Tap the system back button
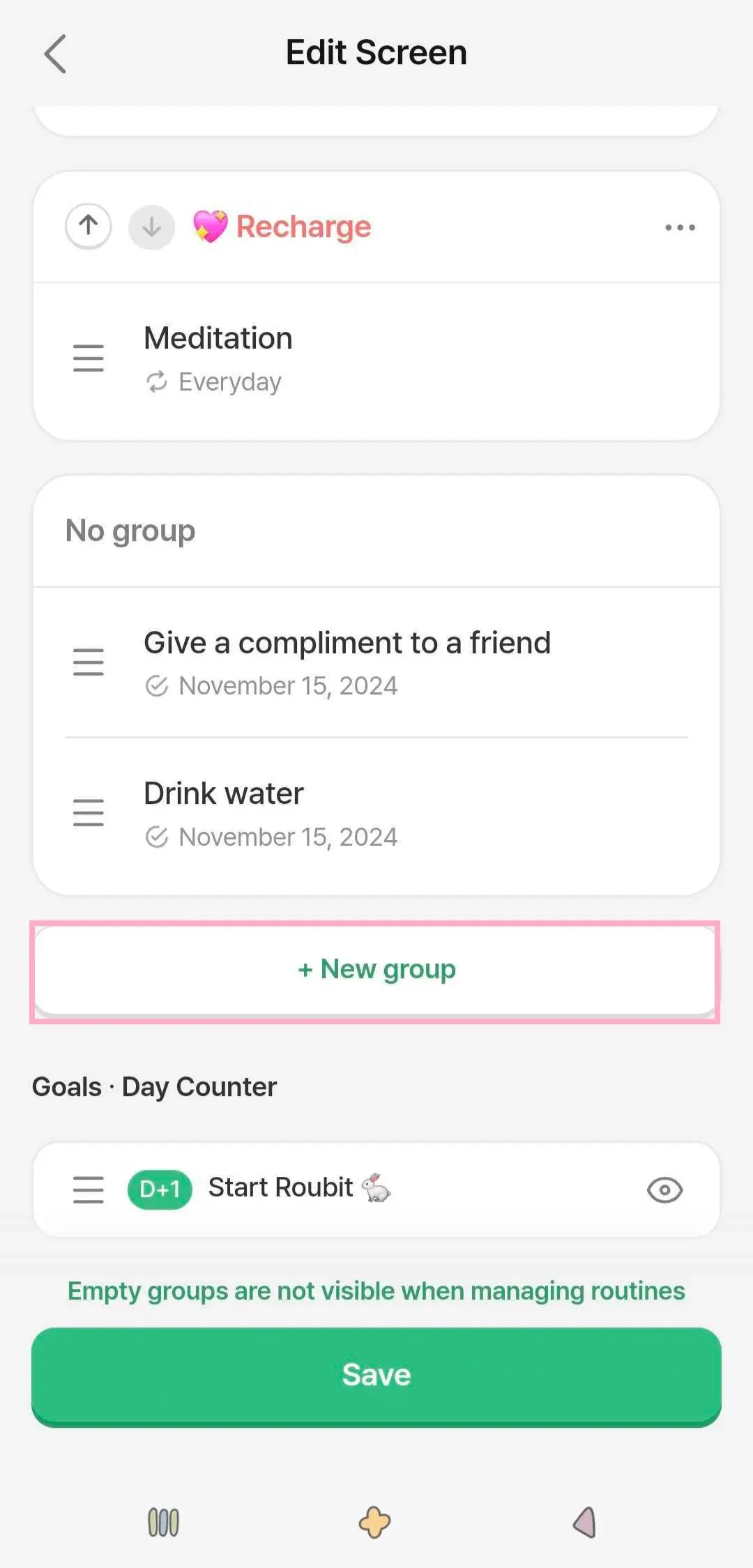The height and width of the screenshot is (1568, 753). pyautogui.click(x=585, y=1522)
